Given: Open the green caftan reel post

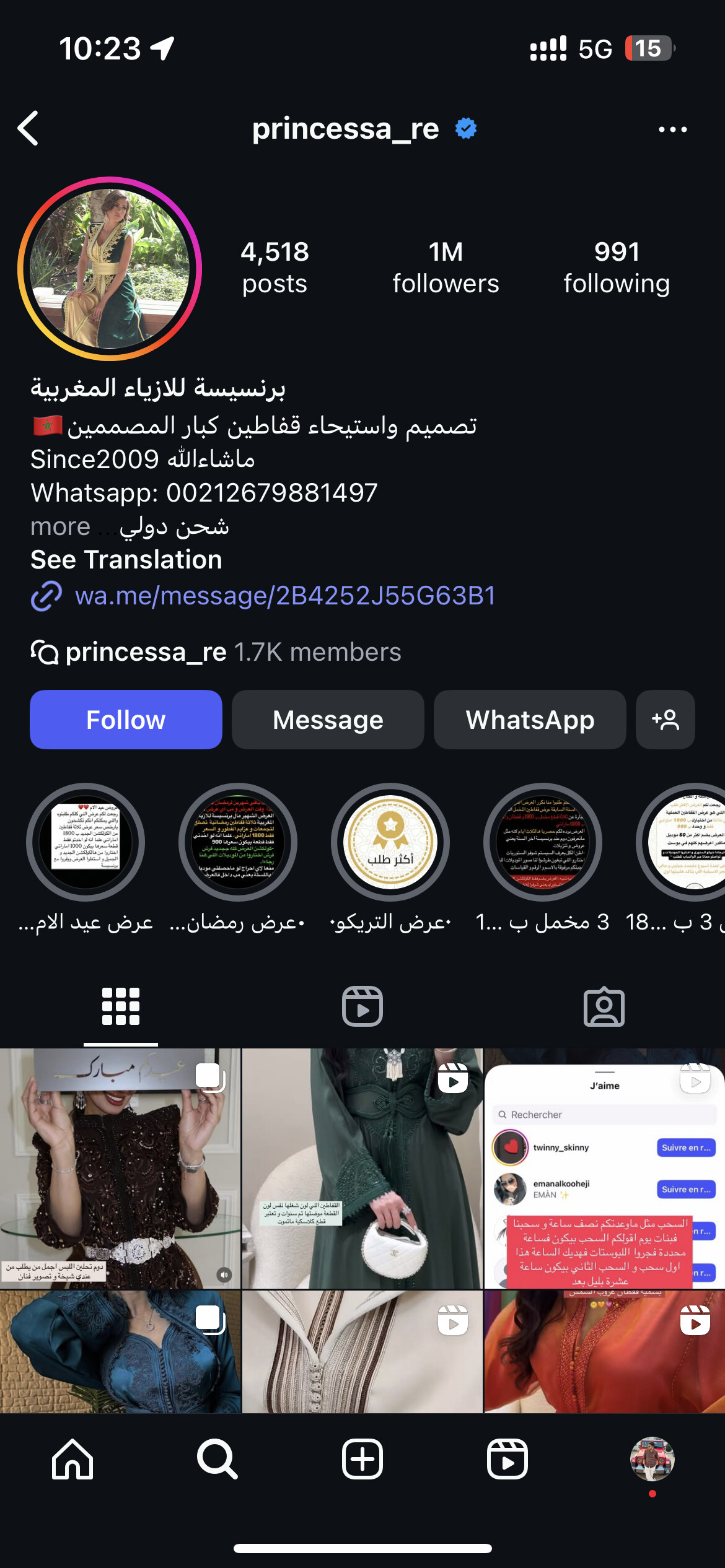Looking at the screenshot, I should [362, 1168].
